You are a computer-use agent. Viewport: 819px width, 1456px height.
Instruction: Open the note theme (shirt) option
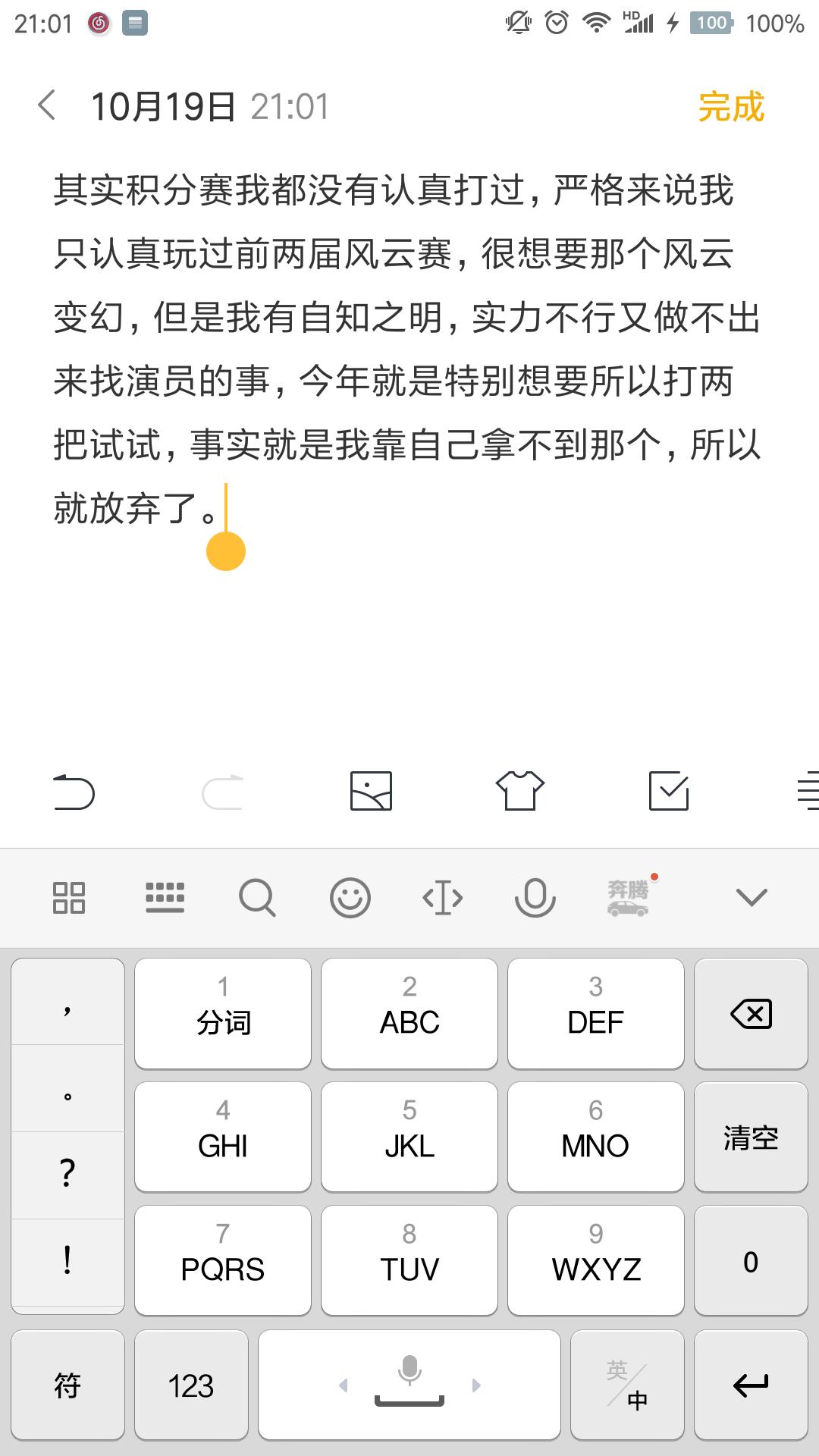click(x=520, y=791)
